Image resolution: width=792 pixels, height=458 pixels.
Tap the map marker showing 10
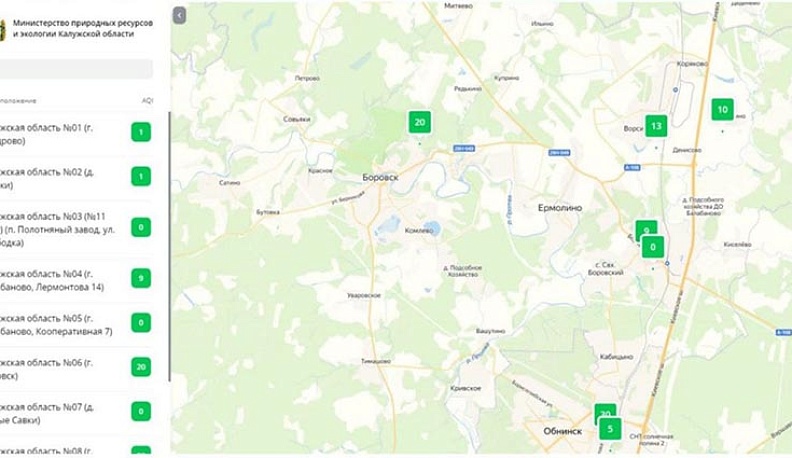coord(722,110)
